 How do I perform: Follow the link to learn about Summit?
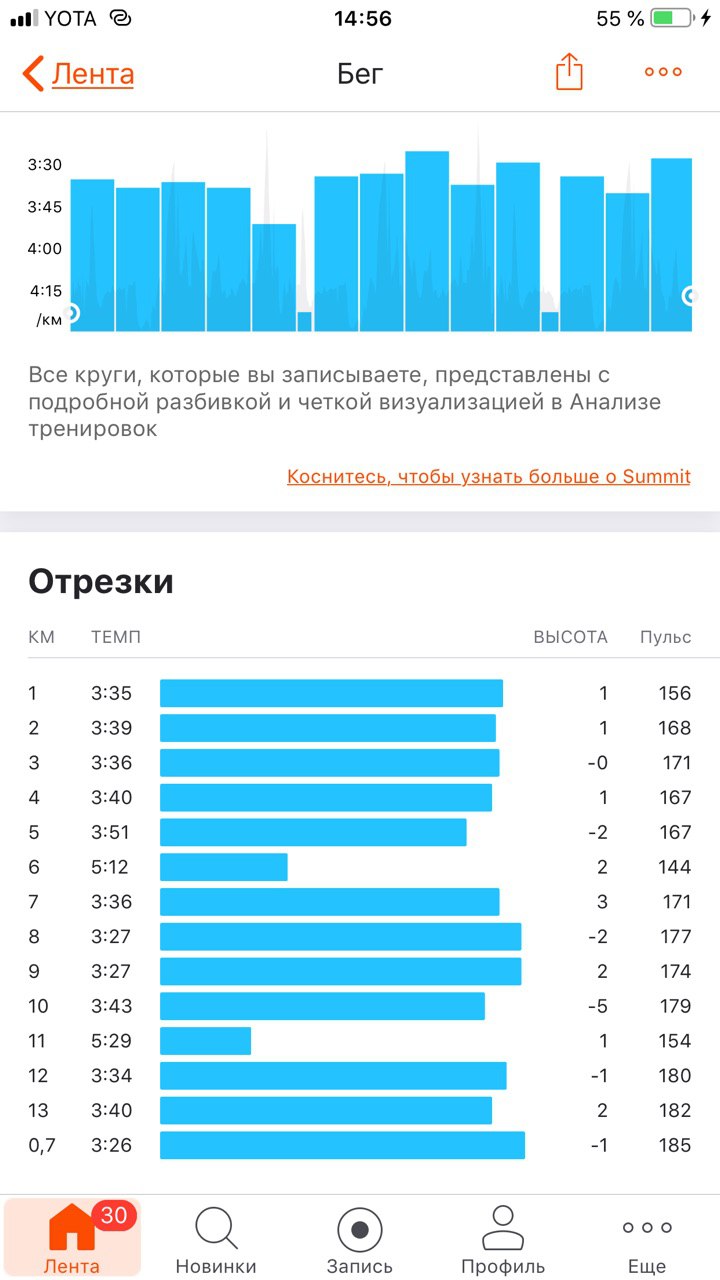pyautogui.click(x=488, y=476)
